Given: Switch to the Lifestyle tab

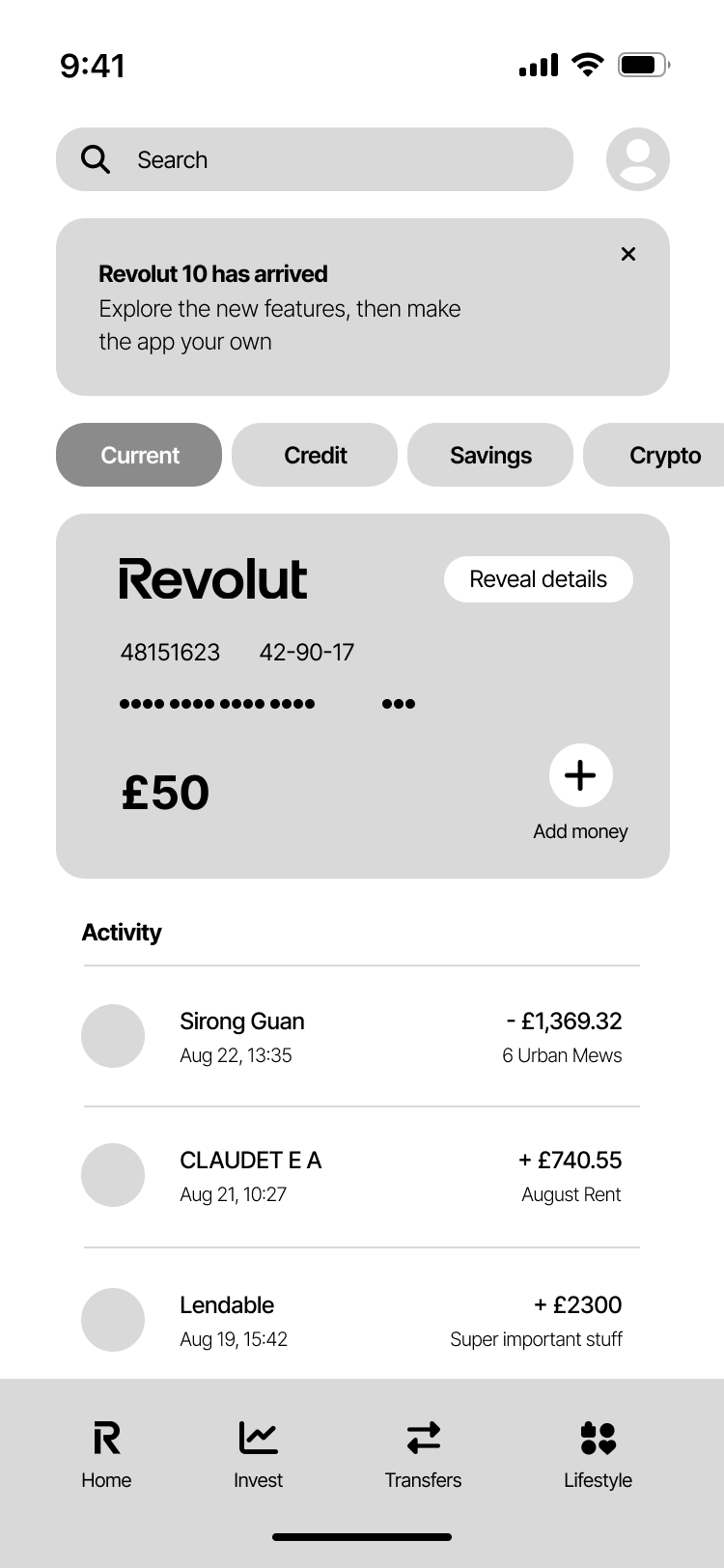Looking at the screenshot, I should pos(598,1454).
